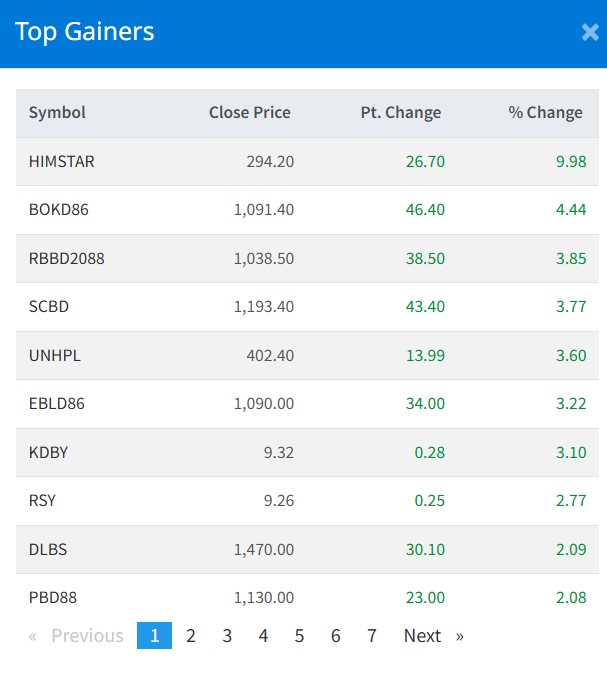607x677 pixels.
Task: Show page 7 of the gainers table
Action: click(x=371, y=636)
